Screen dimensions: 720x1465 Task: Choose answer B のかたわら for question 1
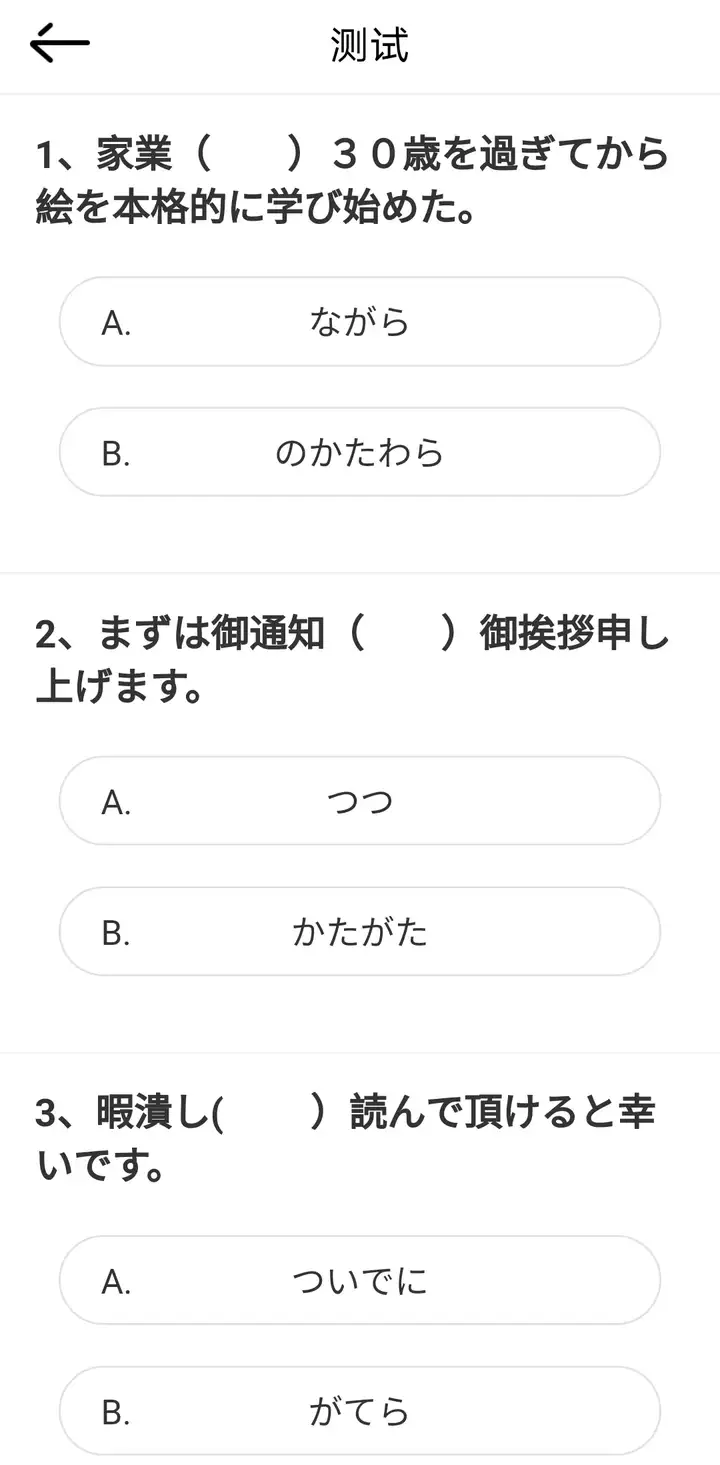click(x=360, y=452)
